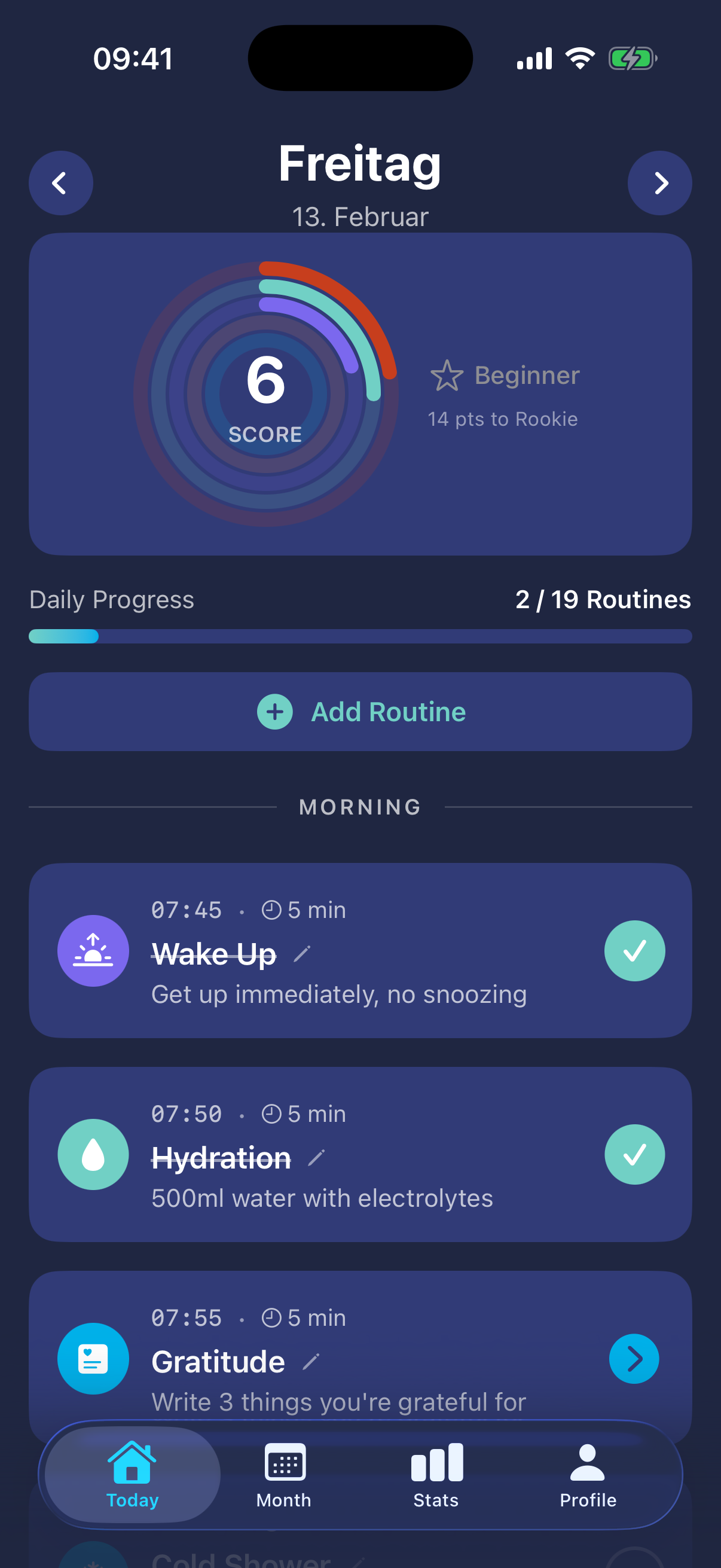Open the Gratitude routine details chevron
Screen dimensions: 721x1568
click(634, 1358)
